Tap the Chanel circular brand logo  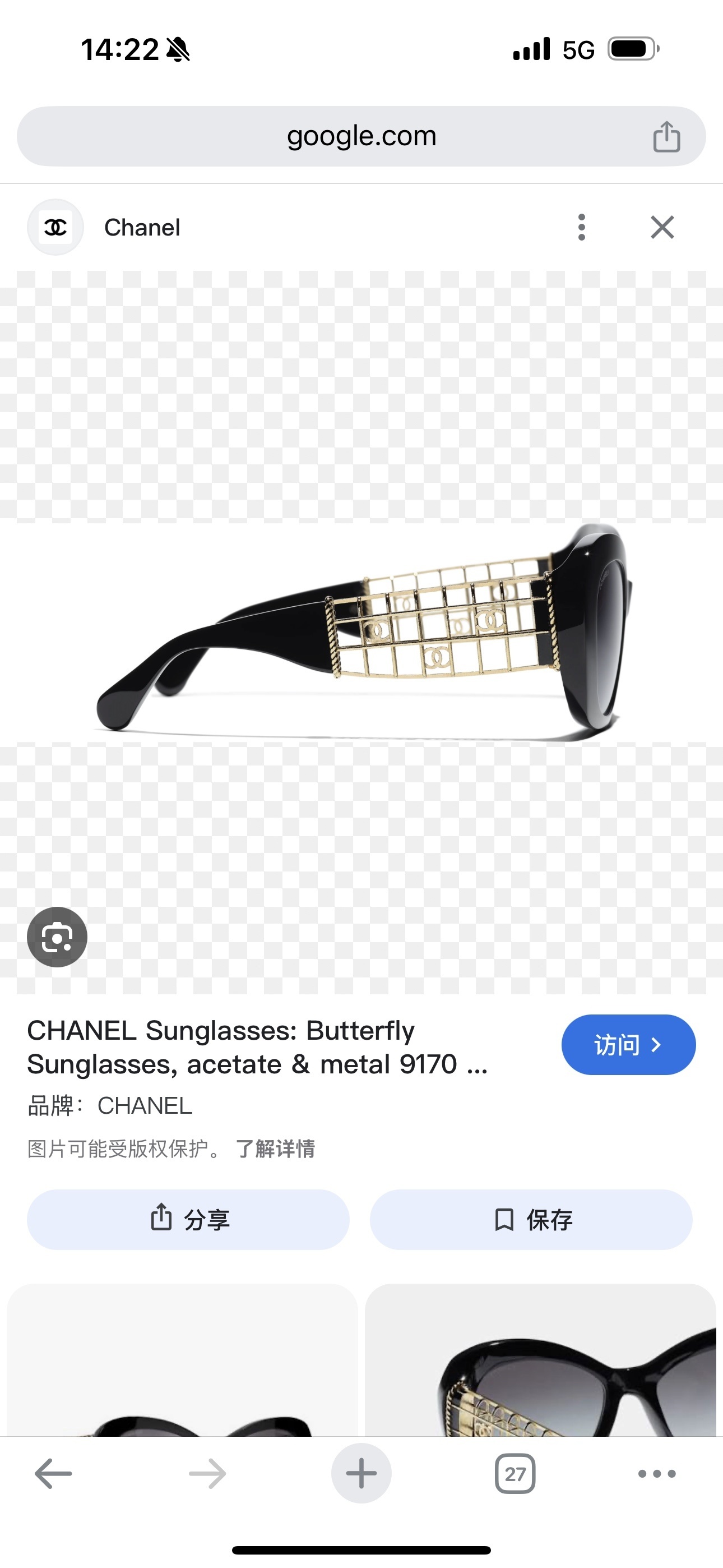coord(55,227)
